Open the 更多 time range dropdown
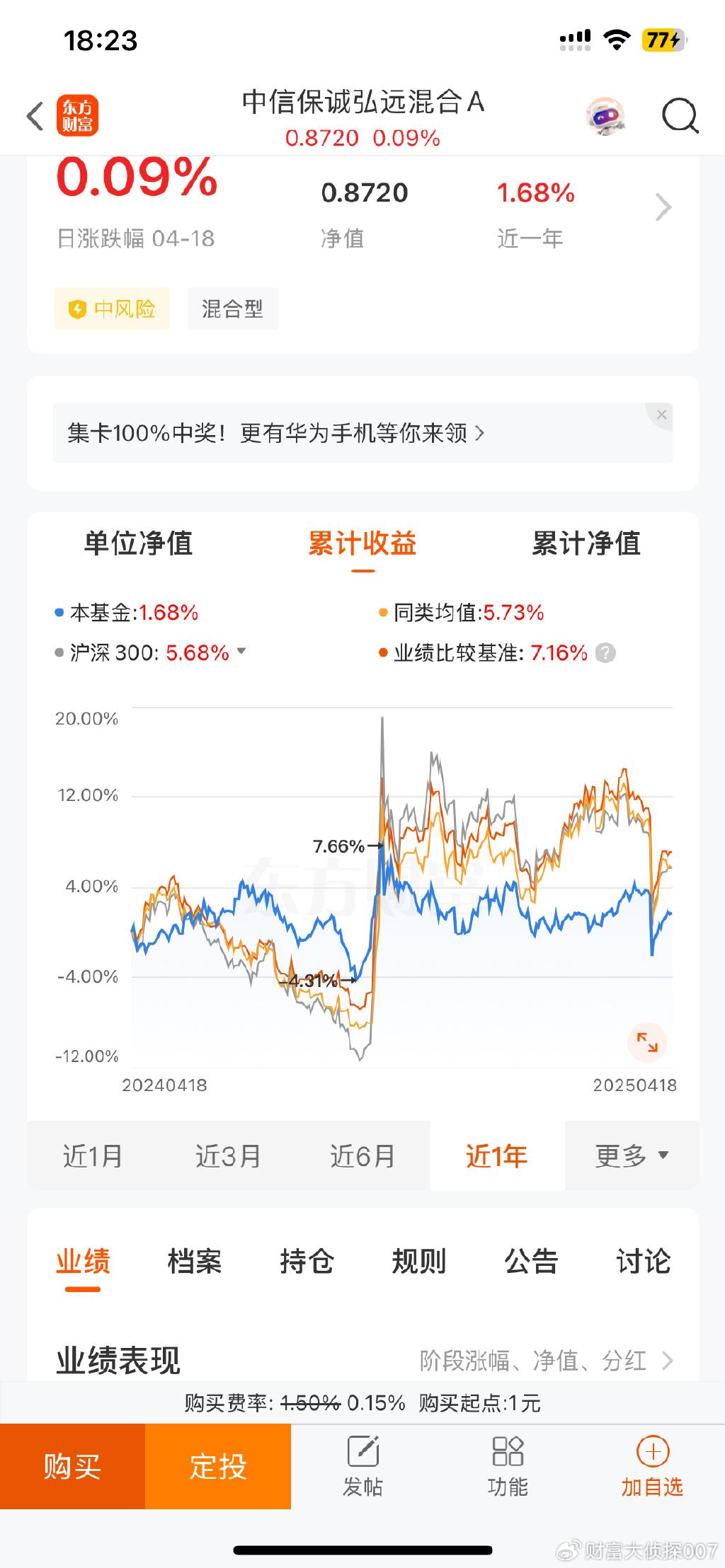Viewport: 725px width, 1568px height. 632,1156
